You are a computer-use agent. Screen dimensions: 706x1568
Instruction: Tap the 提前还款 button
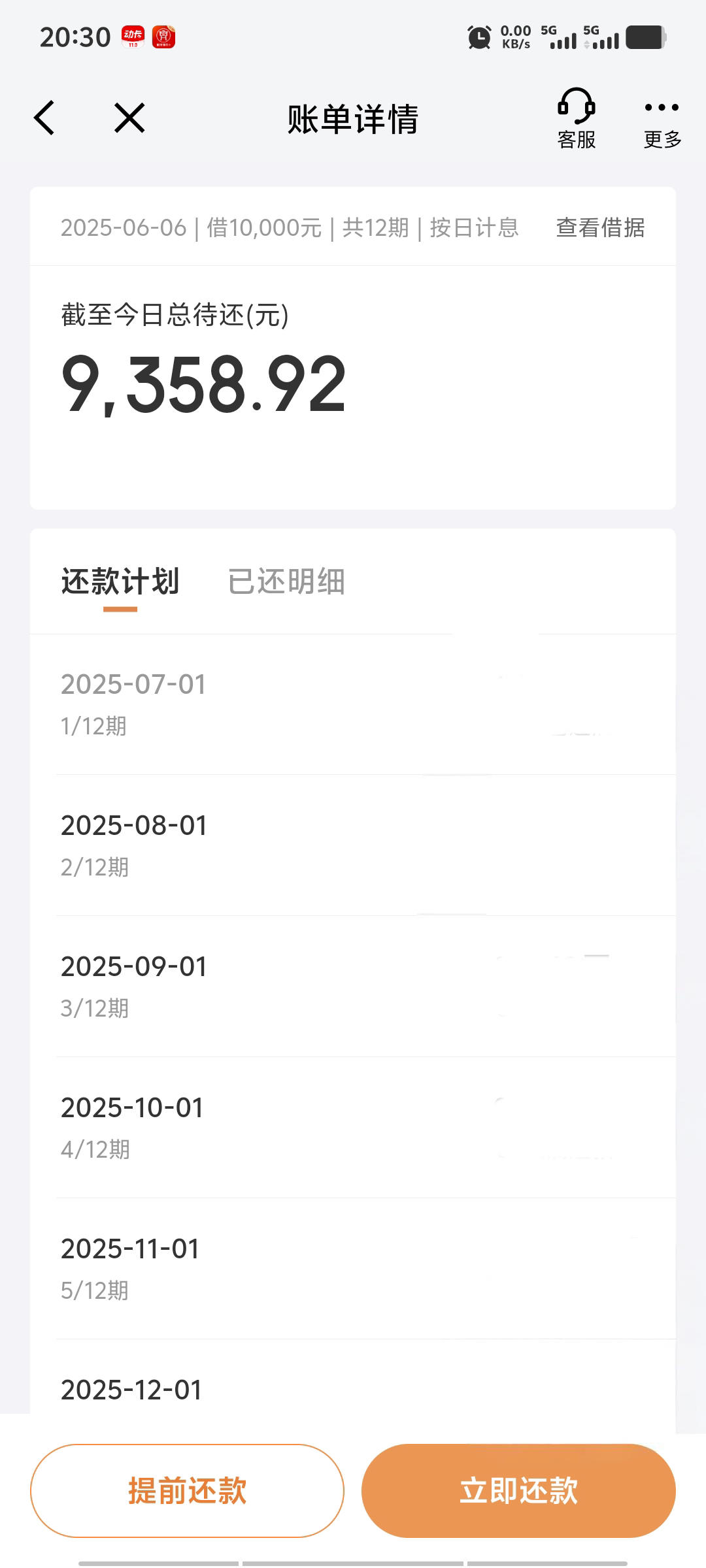pyautogui.click(x=187, y=1490)
